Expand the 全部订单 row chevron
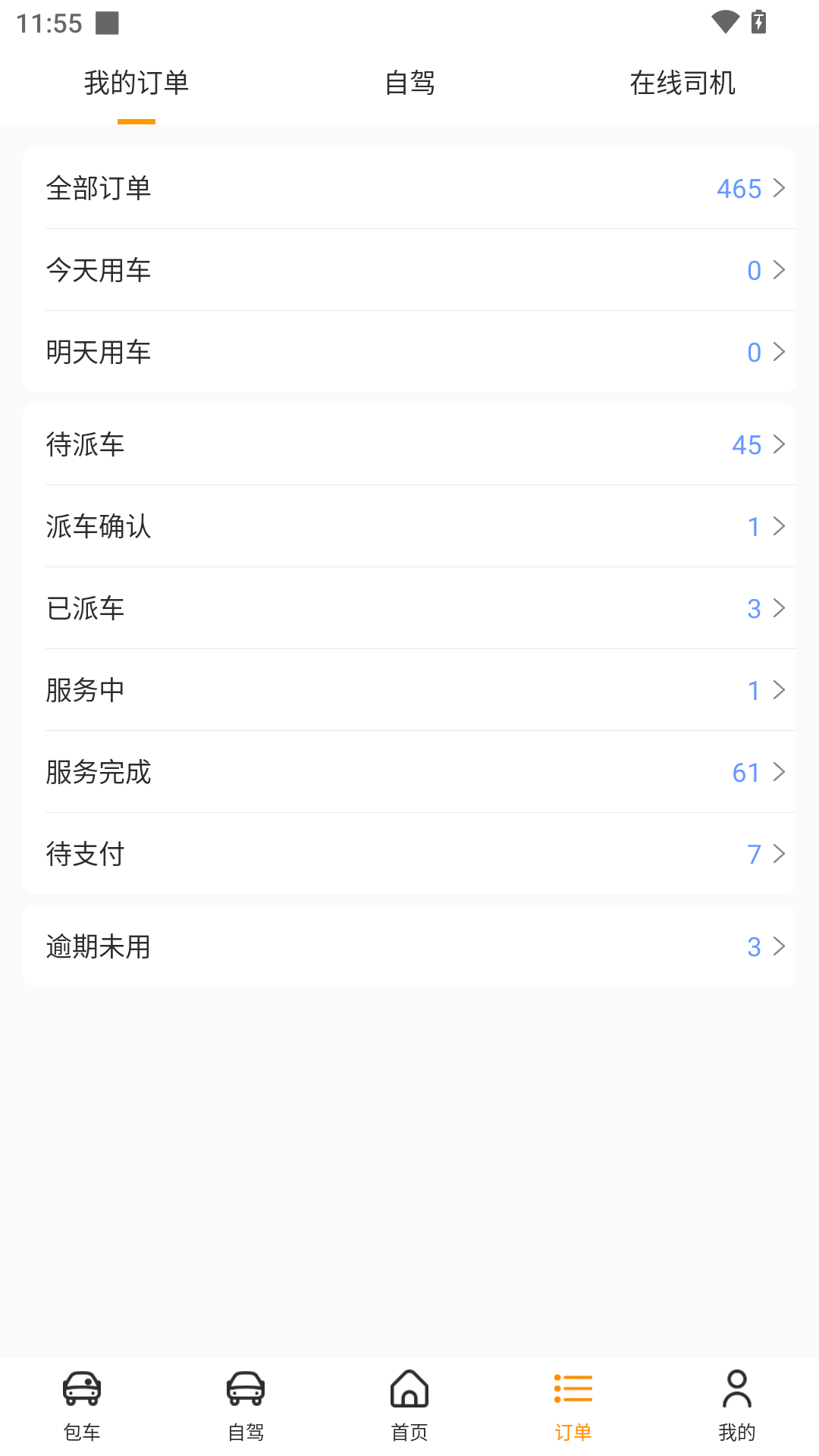 point(779,189)
